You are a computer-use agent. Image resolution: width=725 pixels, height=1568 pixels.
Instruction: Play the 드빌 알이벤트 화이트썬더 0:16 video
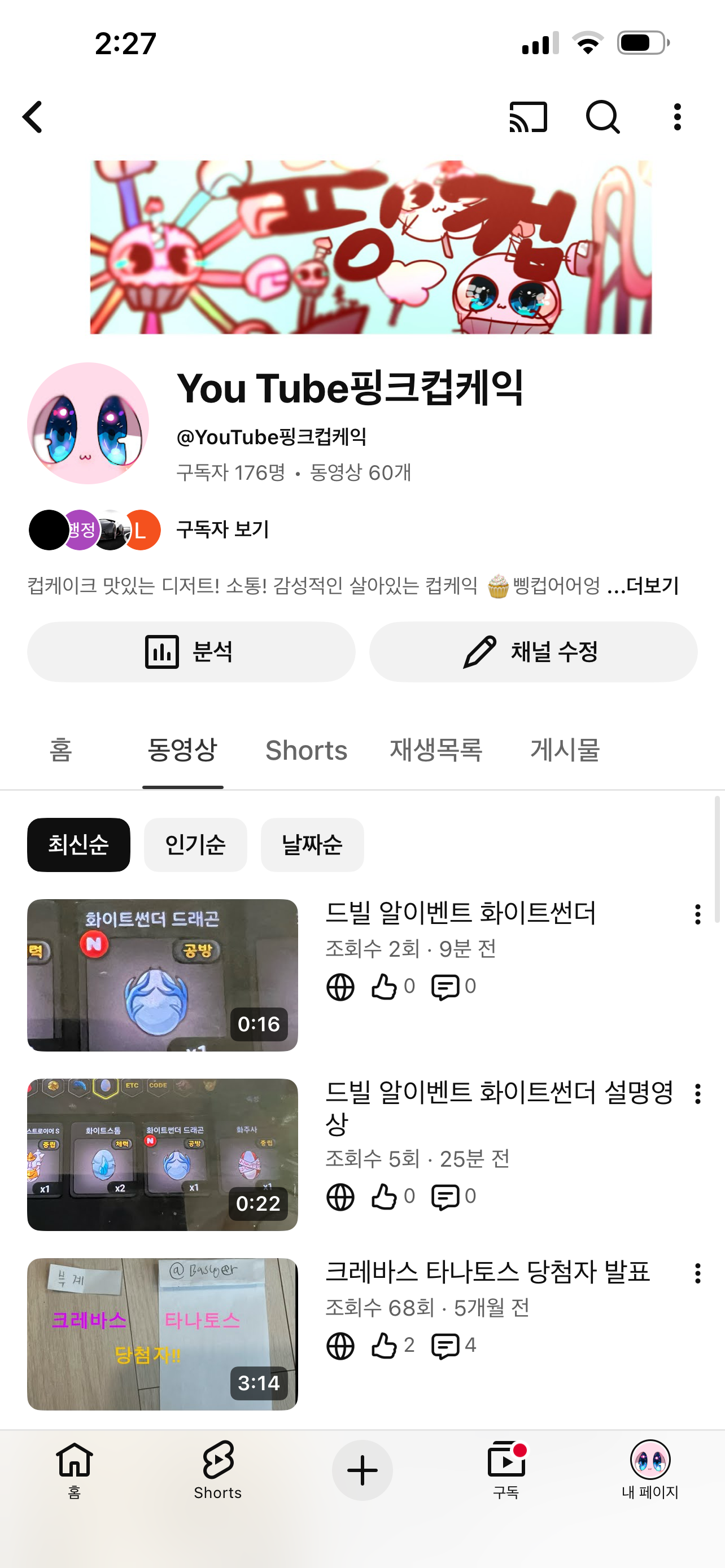(x=163, y=975)
